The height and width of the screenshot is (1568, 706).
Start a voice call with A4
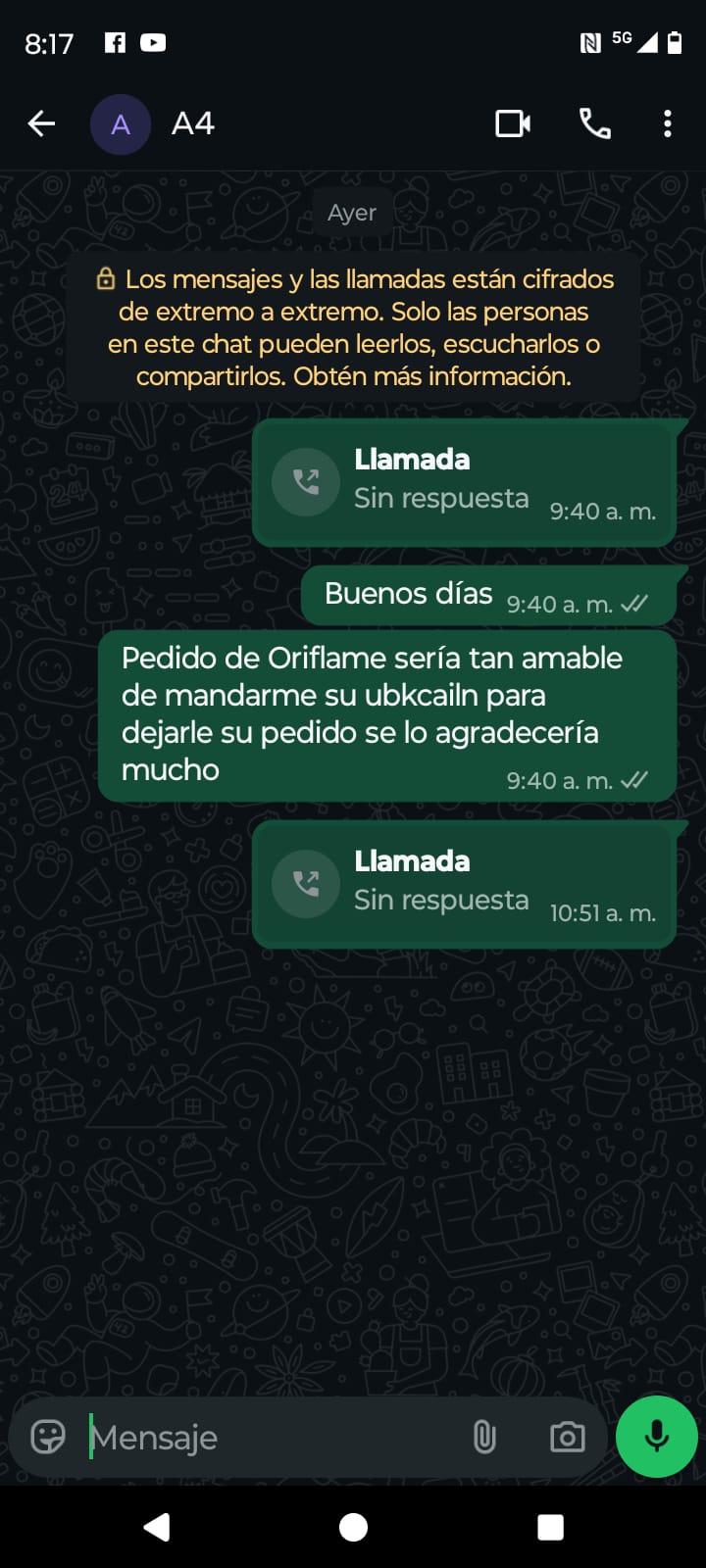tap(594, 123)
